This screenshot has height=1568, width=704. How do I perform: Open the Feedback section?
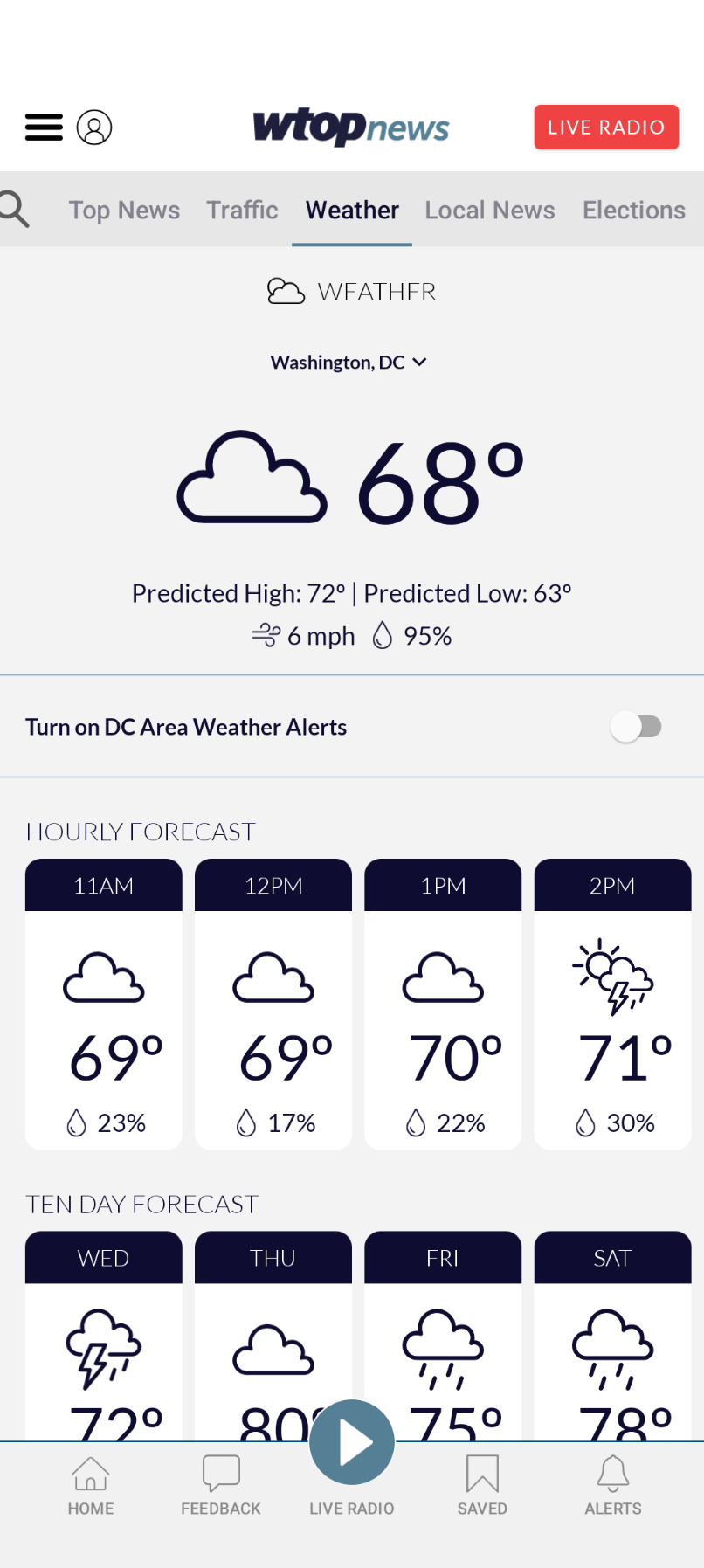click(x=221, y=1485)
